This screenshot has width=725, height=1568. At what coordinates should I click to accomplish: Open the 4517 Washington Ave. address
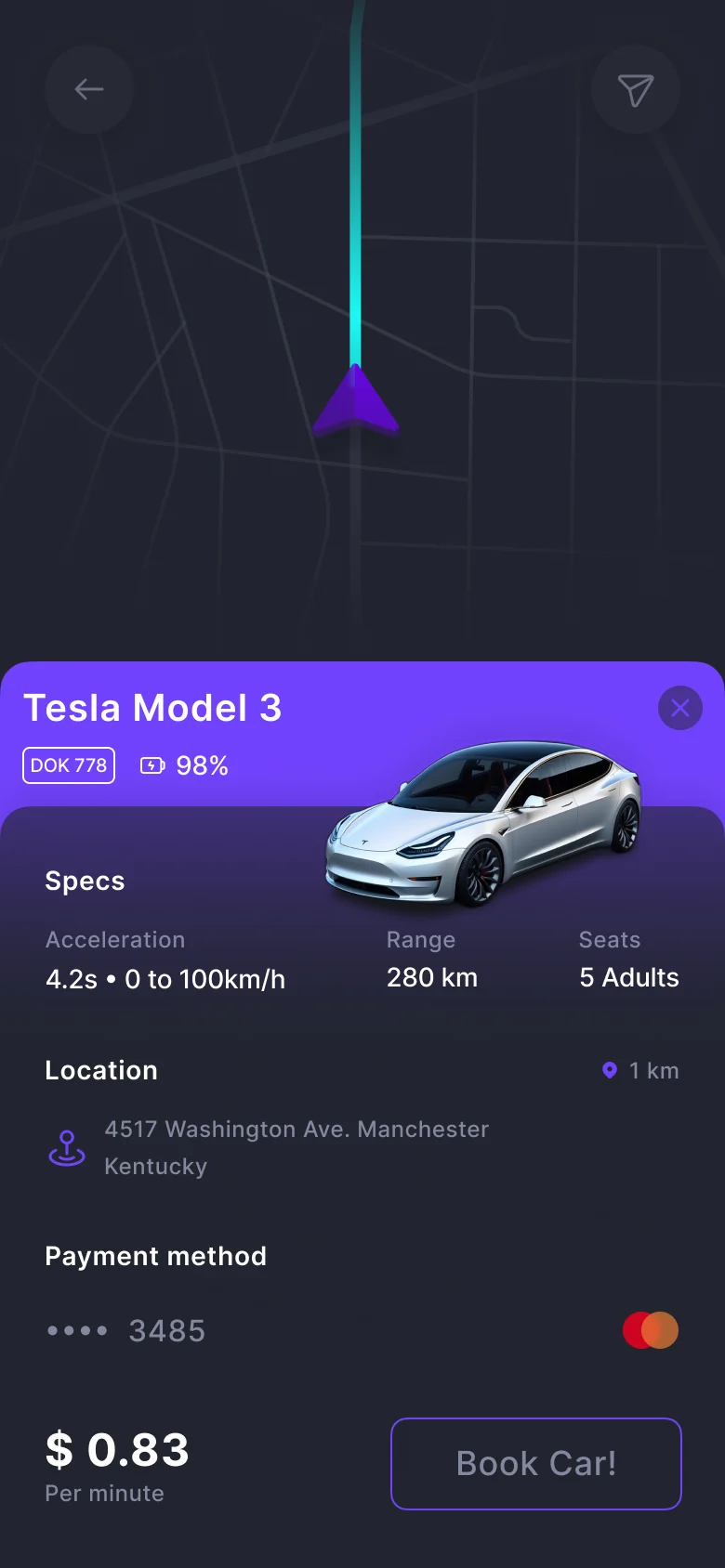pos(297,1148)
